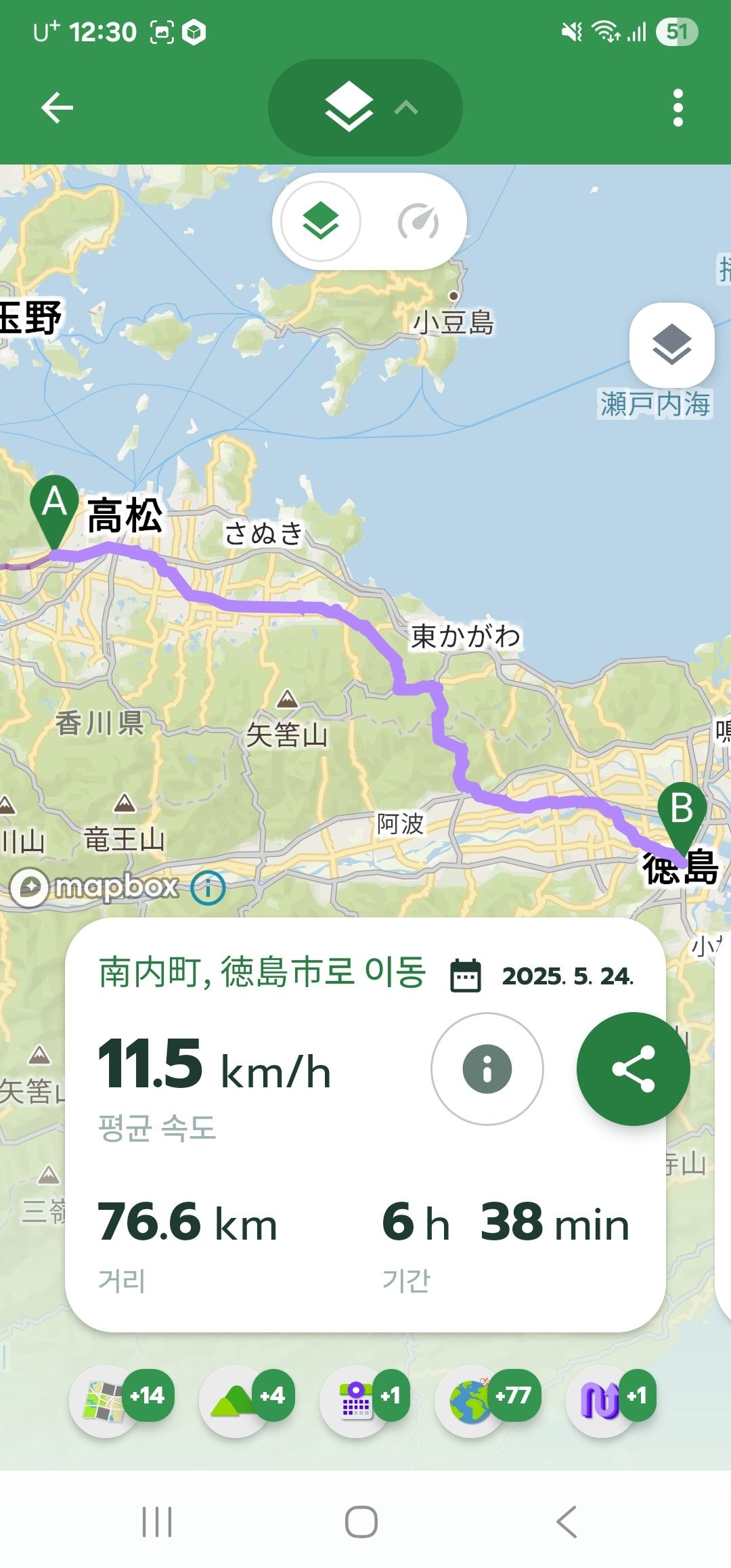The width and height of the screenshot is (731, 1568).
Task: Open the three-dot overflow menu
Action: tap(678, 107)
